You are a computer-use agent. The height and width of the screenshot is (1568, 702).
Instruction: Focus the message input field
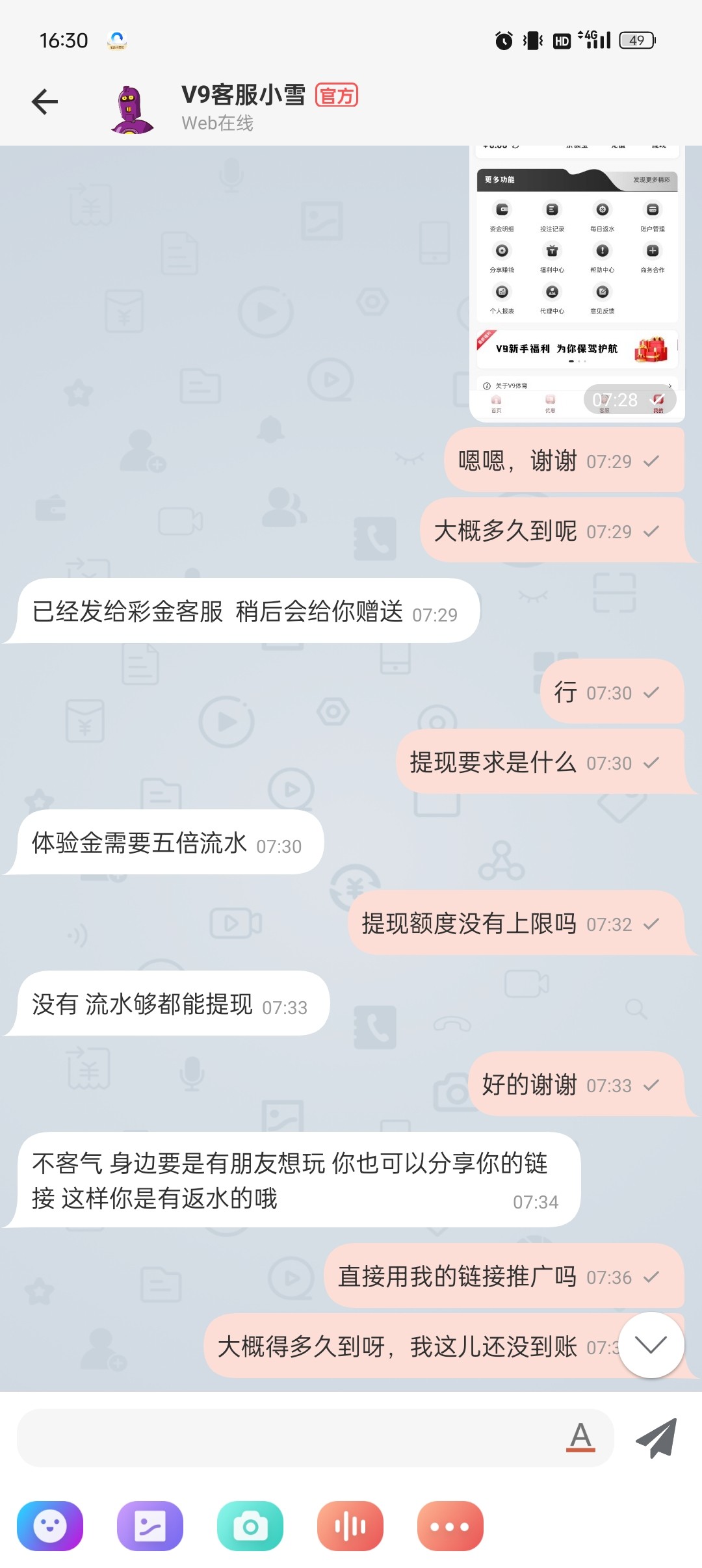pyautogui.click(x=286, y=1438)
